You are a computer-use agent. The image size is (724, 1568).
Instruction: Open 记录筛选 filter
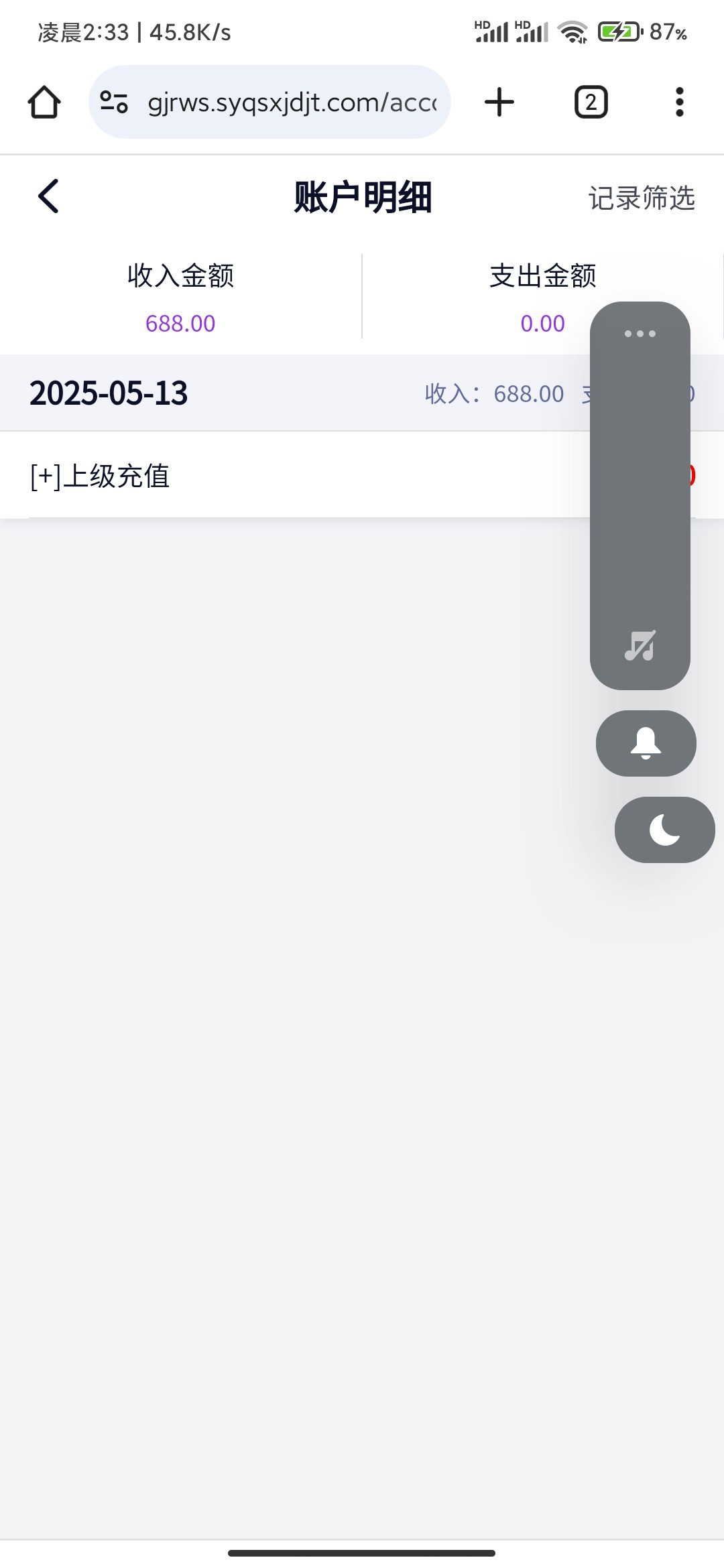642,198
